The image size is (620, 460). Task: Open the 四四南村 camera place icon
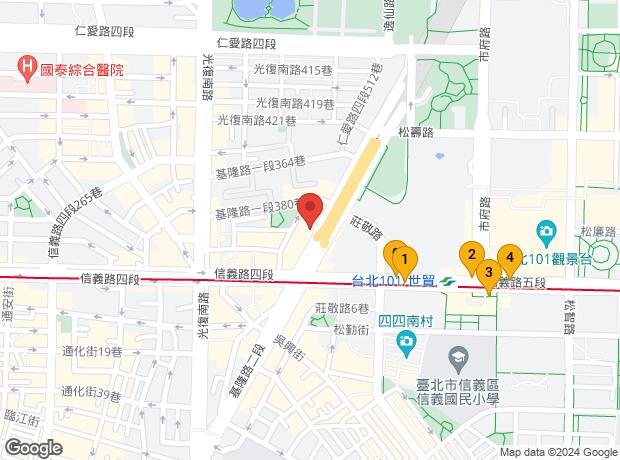tap(406, 344)
